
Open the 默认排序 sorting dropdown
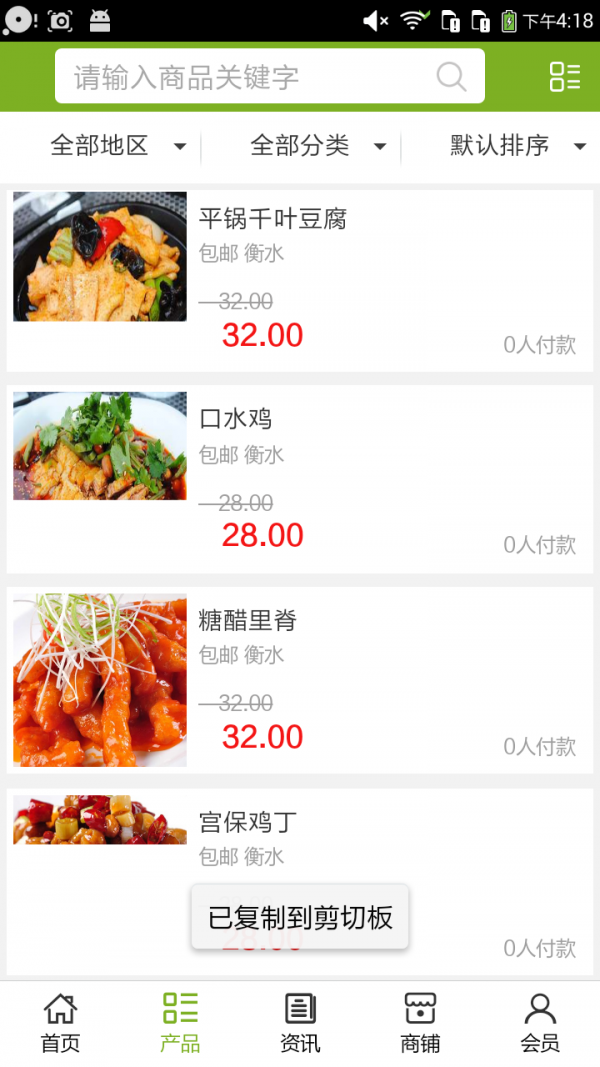(x=516, y=146)
